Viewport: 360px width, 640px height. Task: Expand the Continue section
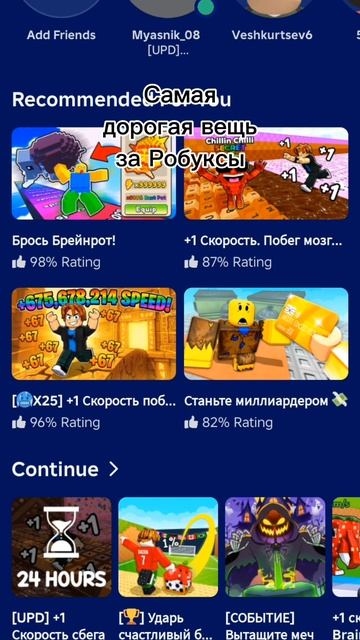[x=65, y=469]
